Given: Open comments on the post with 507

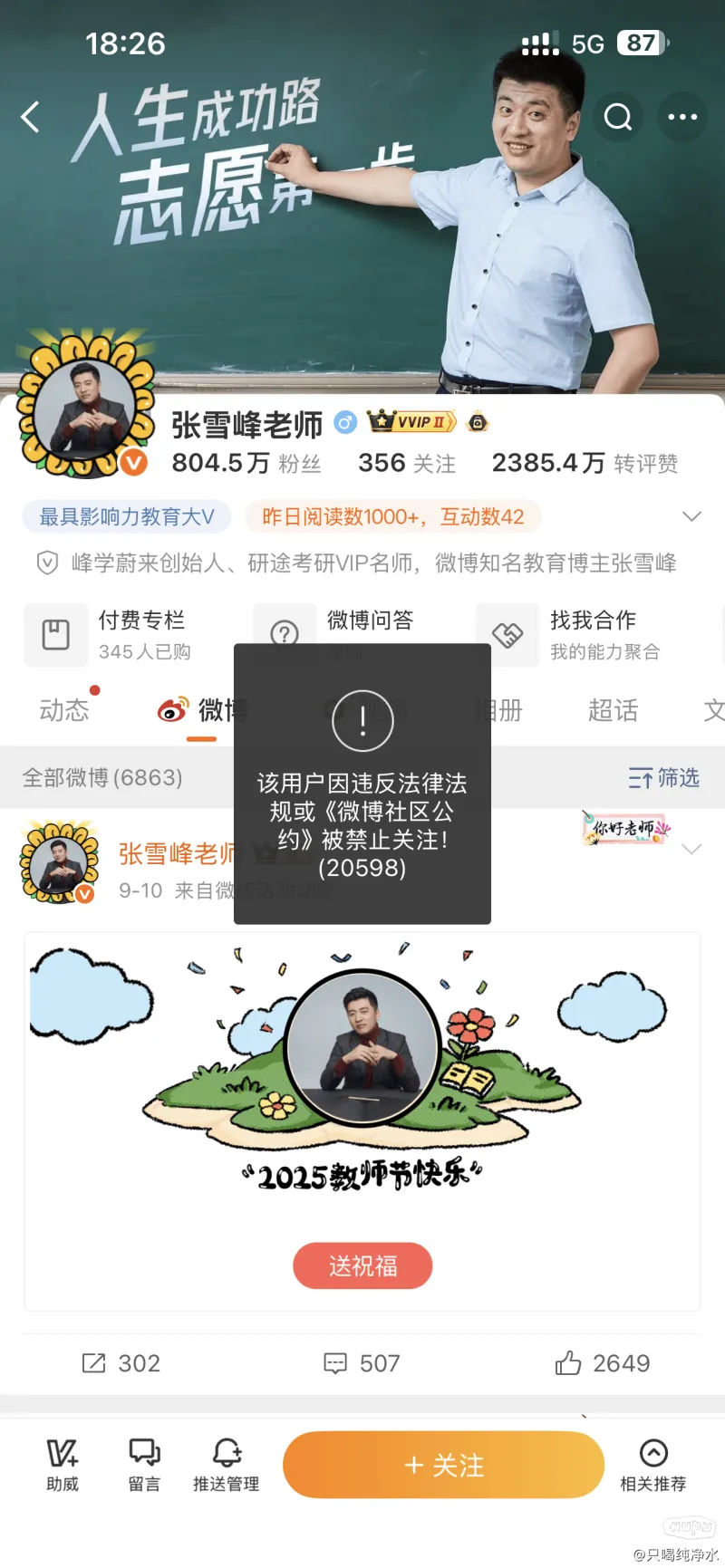Looking at the screenshot, I should [362, 1363].
